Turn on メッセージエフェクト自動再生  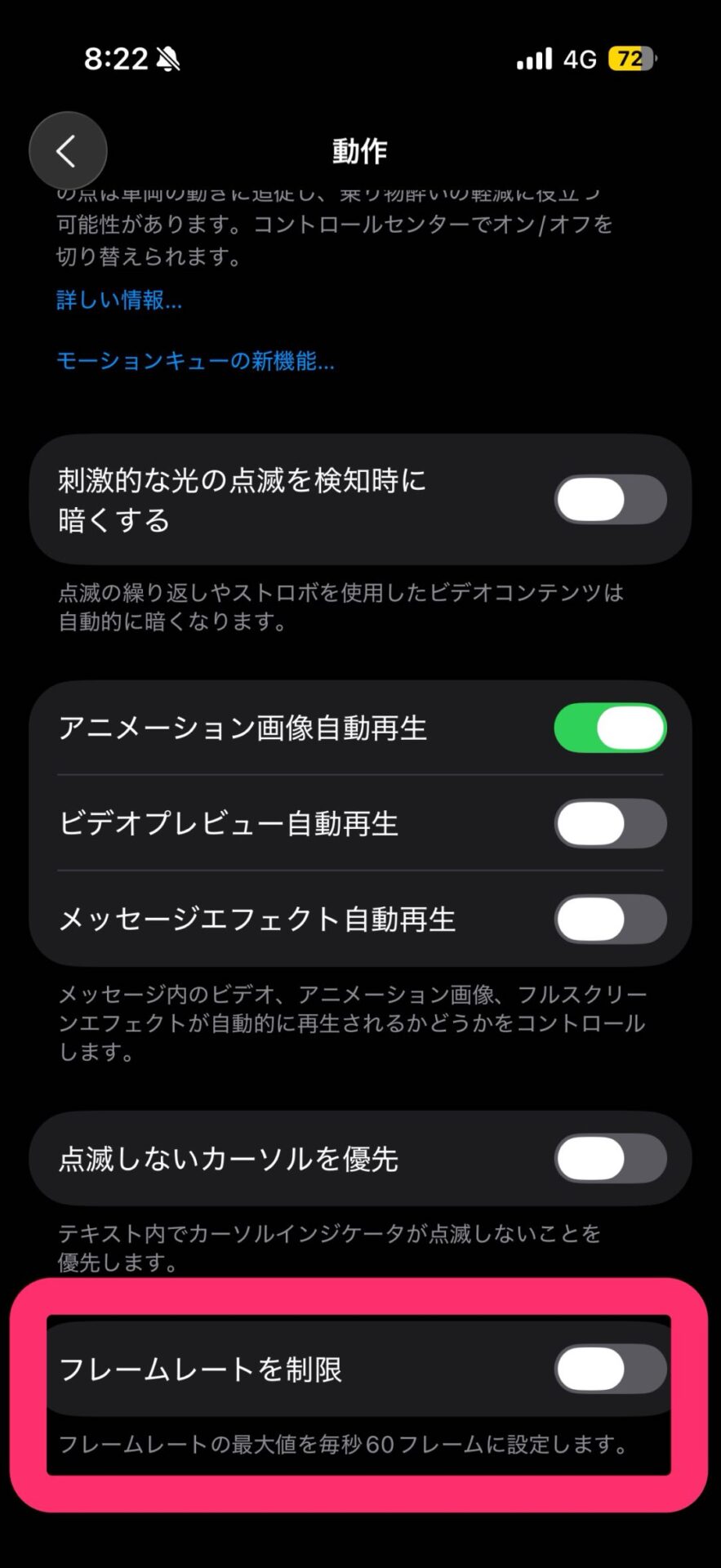point(610,920)
